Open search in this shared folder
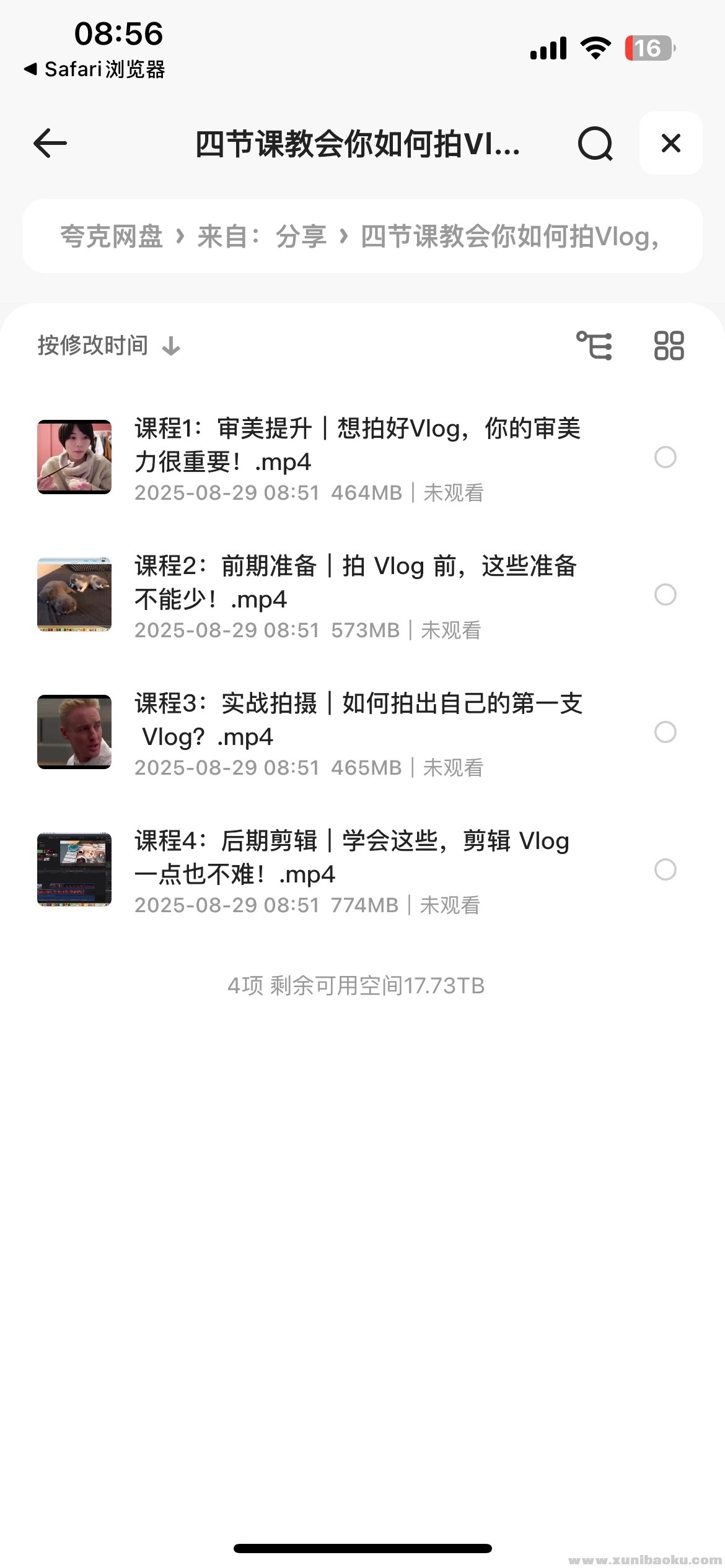725x1568 pixels. pyautogui.click(x=595, y=144)
